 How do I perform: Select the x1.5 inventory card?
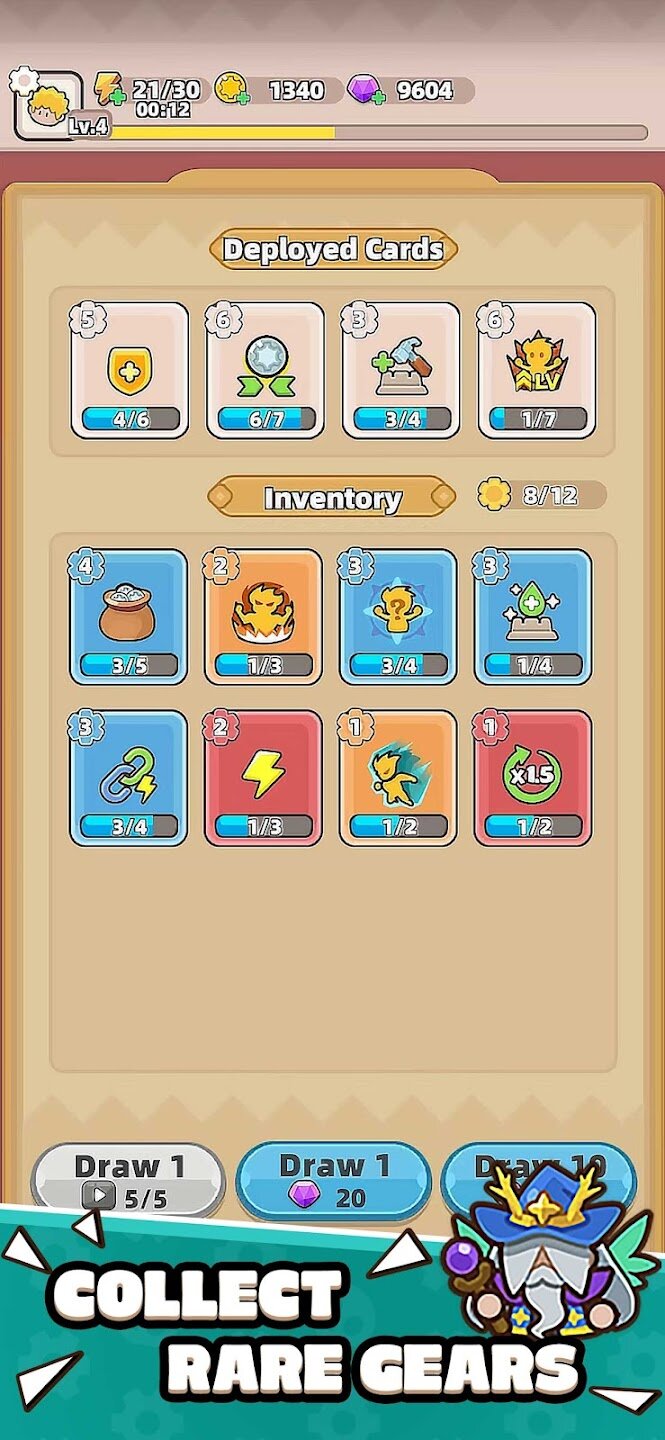pyautogui.click(x=533, y=778)
